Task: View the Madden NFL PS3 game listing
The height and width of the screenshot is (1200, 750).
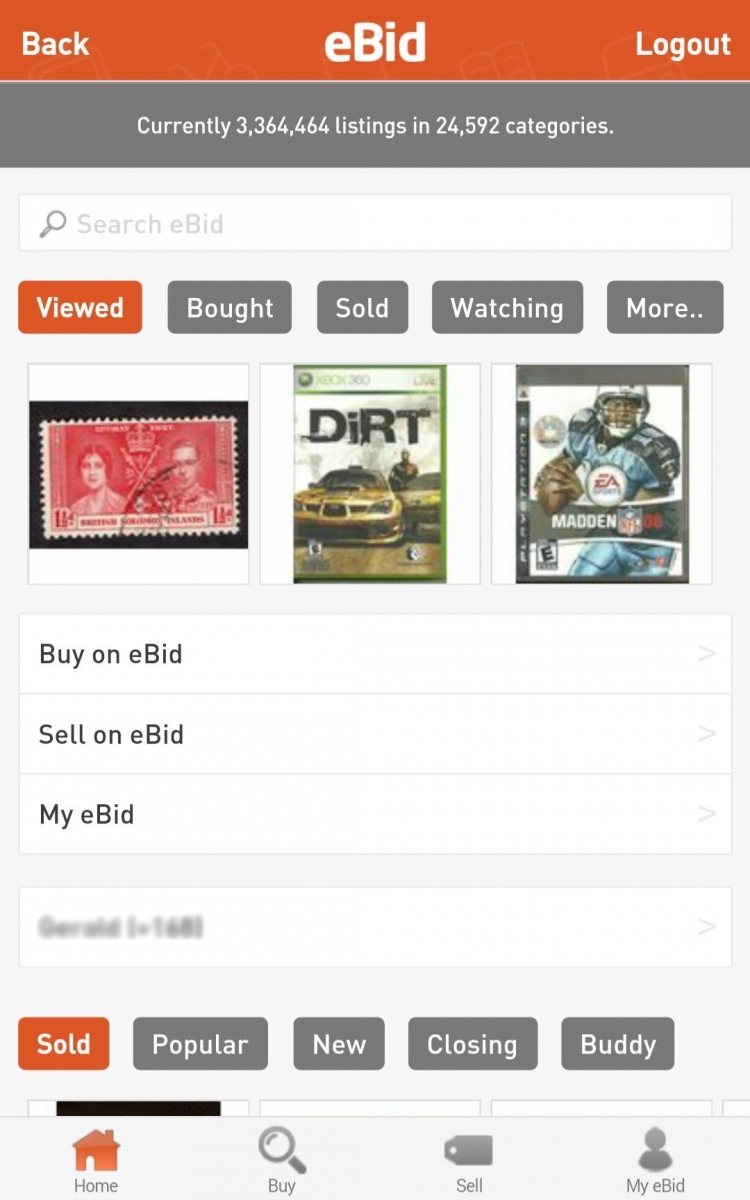Action: 602,473
